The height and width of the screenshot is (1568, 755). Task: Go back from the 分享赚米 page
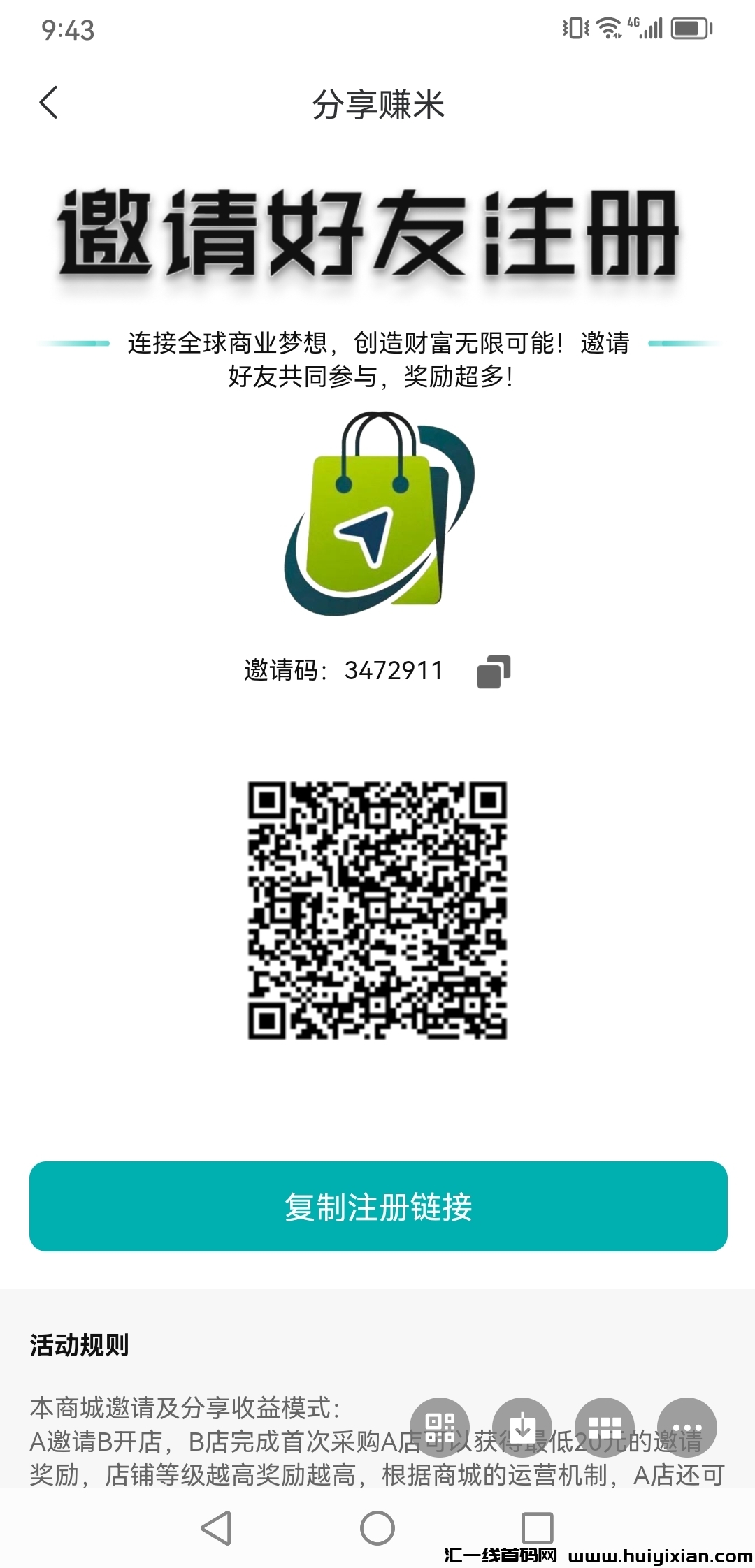(48, 103)
